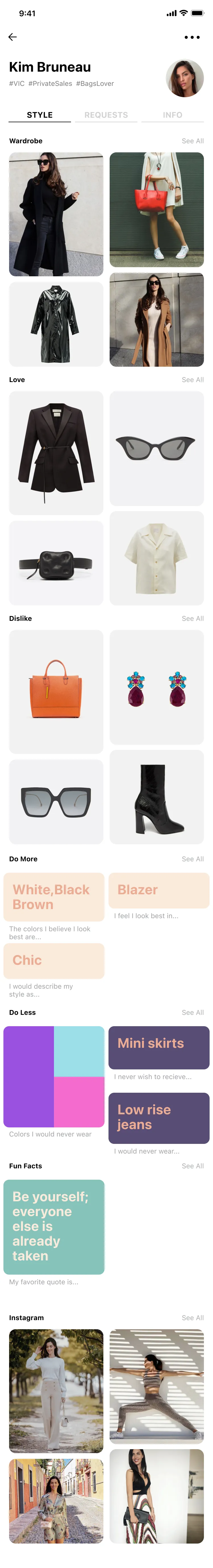213x1568 pixels.
Task: See all Instagram photos
Action: (192, 1318)
